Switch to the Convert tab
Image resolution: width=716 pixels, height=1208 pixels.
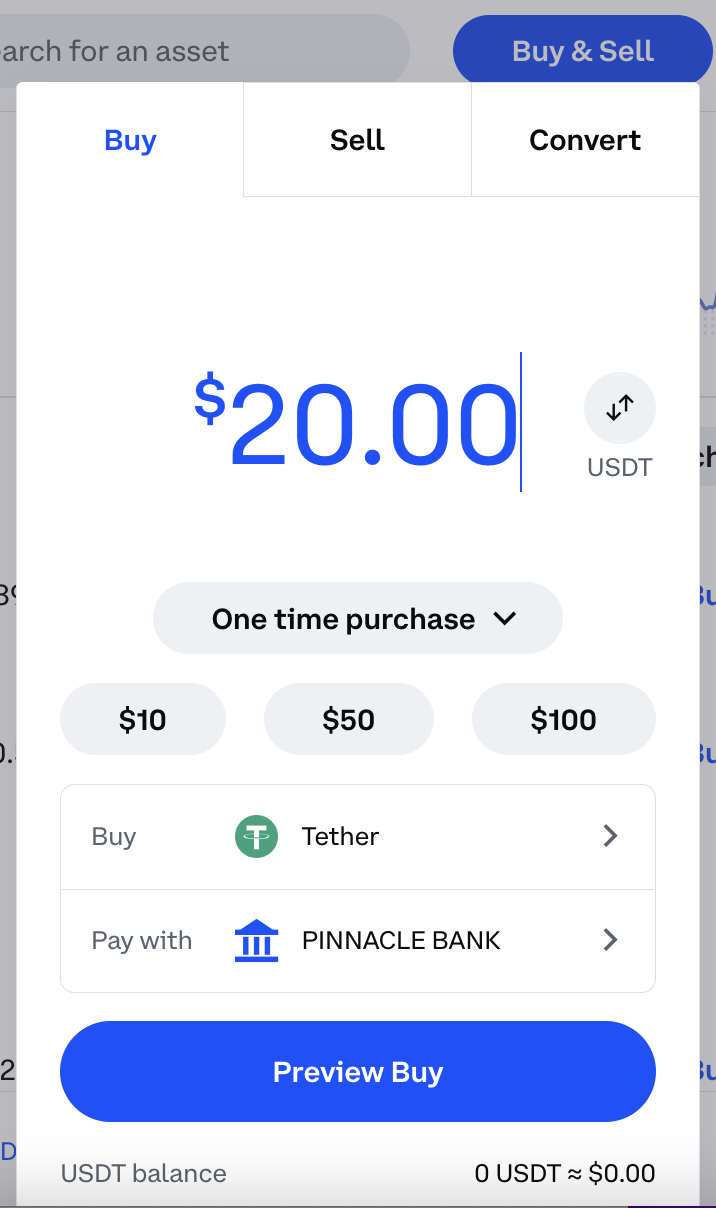585,140
